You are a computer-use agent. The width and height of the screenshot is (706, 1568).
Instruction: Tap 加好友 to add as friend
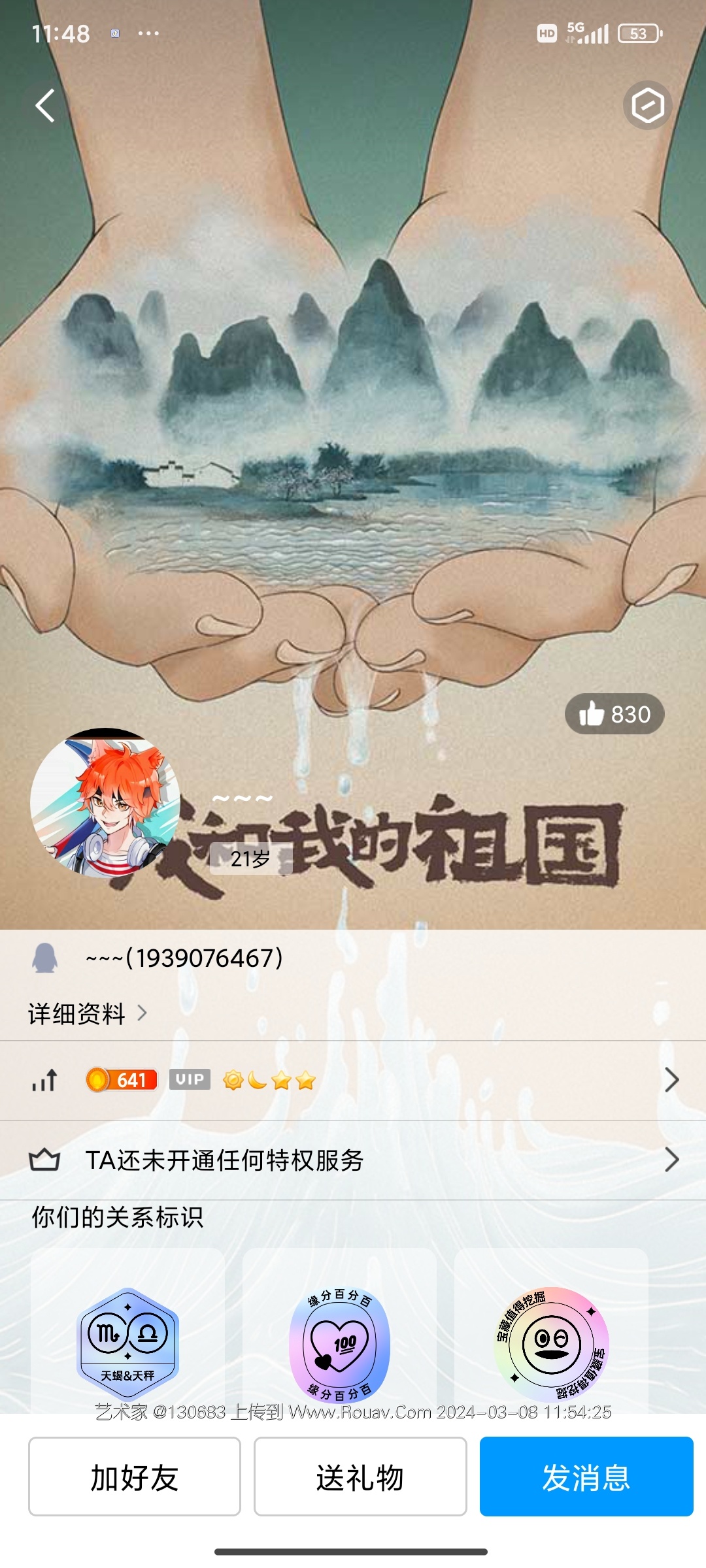coord(134,1477)
